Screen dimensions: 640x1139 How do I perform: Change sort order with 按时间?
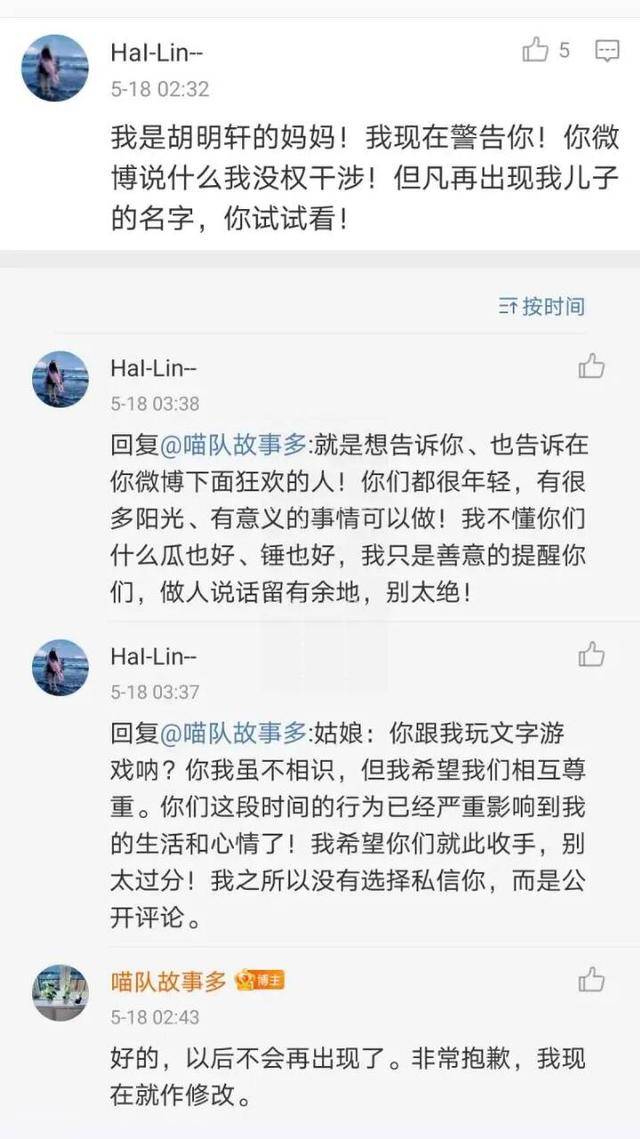542,307
